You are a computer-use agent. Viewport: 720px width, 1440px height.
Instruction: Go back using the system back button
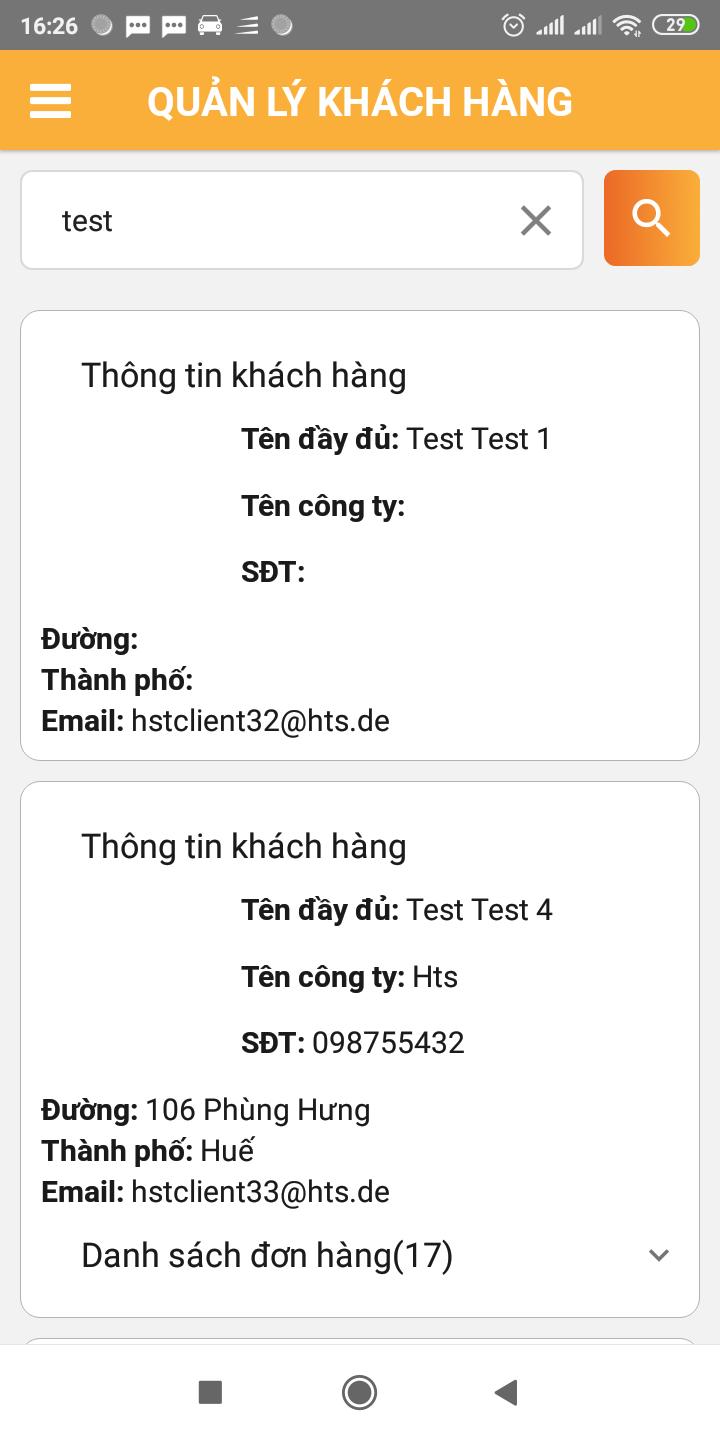(x=506, y=1392)
